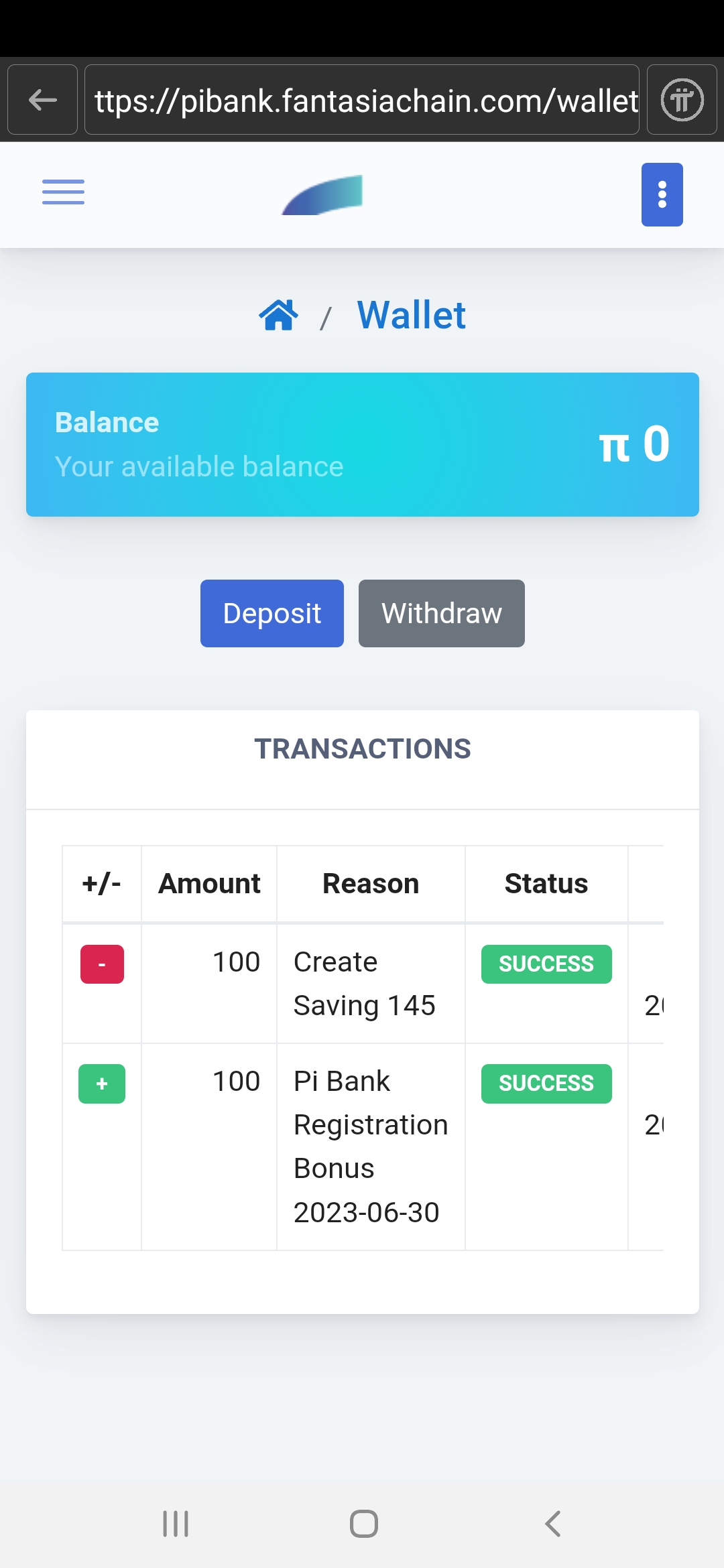724x1568 pixels.
Task: Tap the Deposit button
Action: (272, 613)
